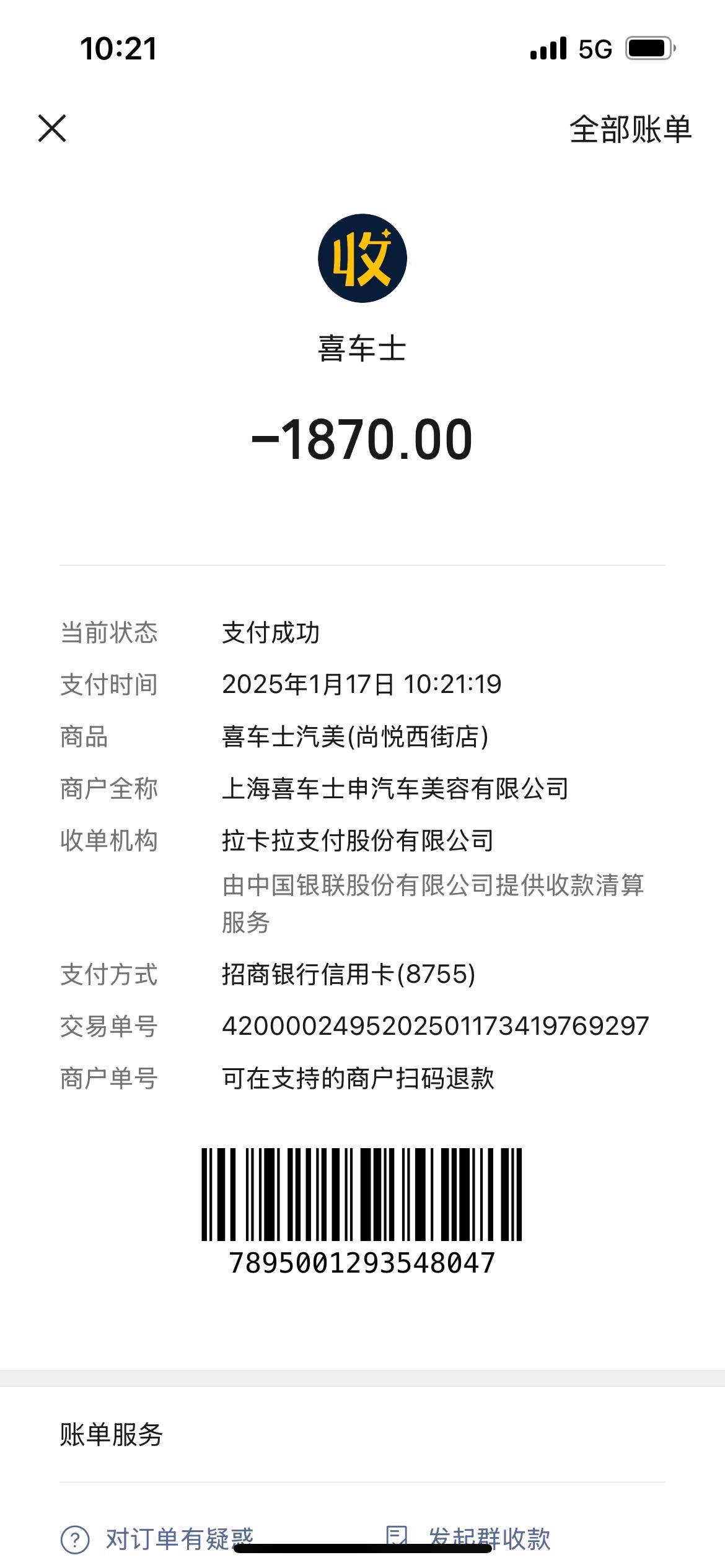Start a group collection via 发起群收款
This screenshot has width=725, height=1568.
coord(468,1538)
